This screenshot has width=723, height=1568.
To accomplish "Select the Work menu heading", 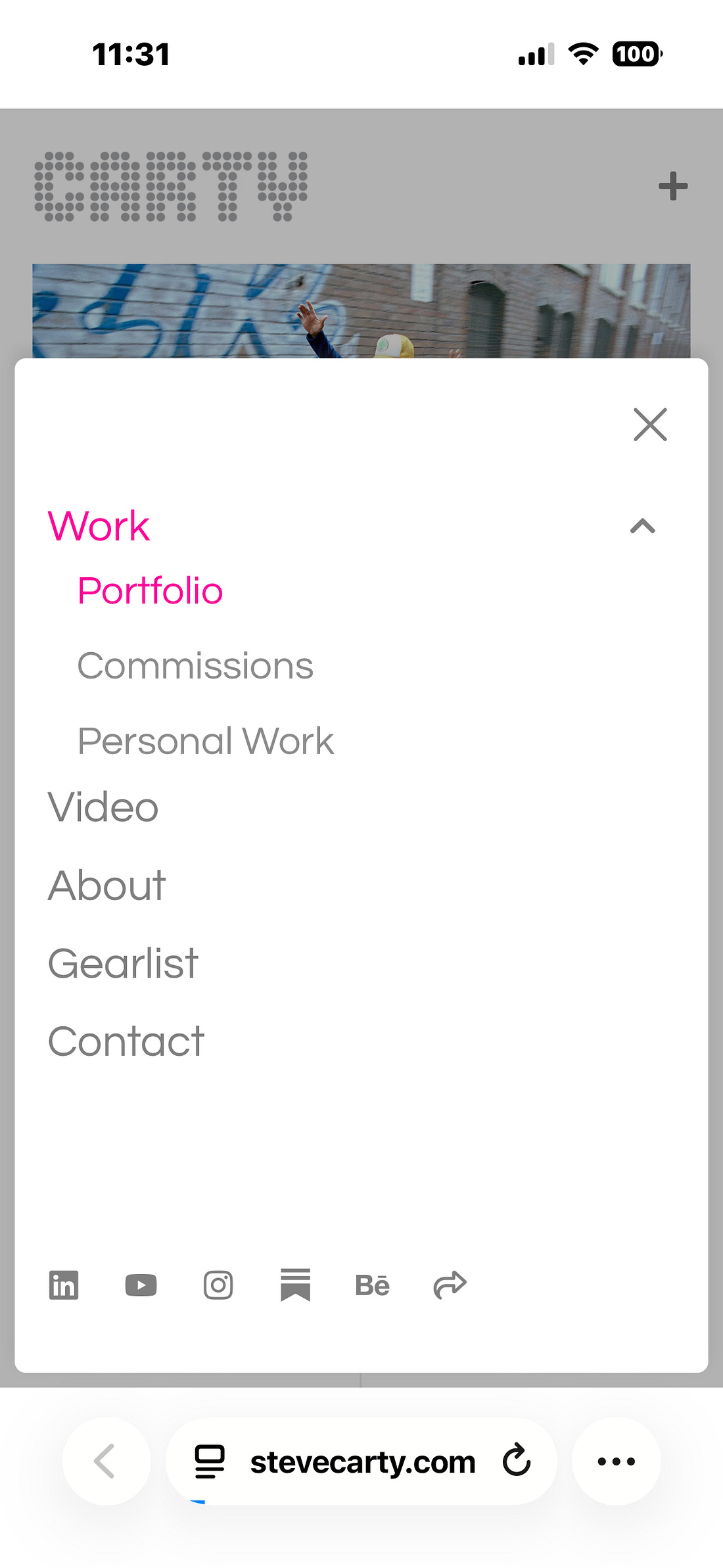I will pos(99,526).
